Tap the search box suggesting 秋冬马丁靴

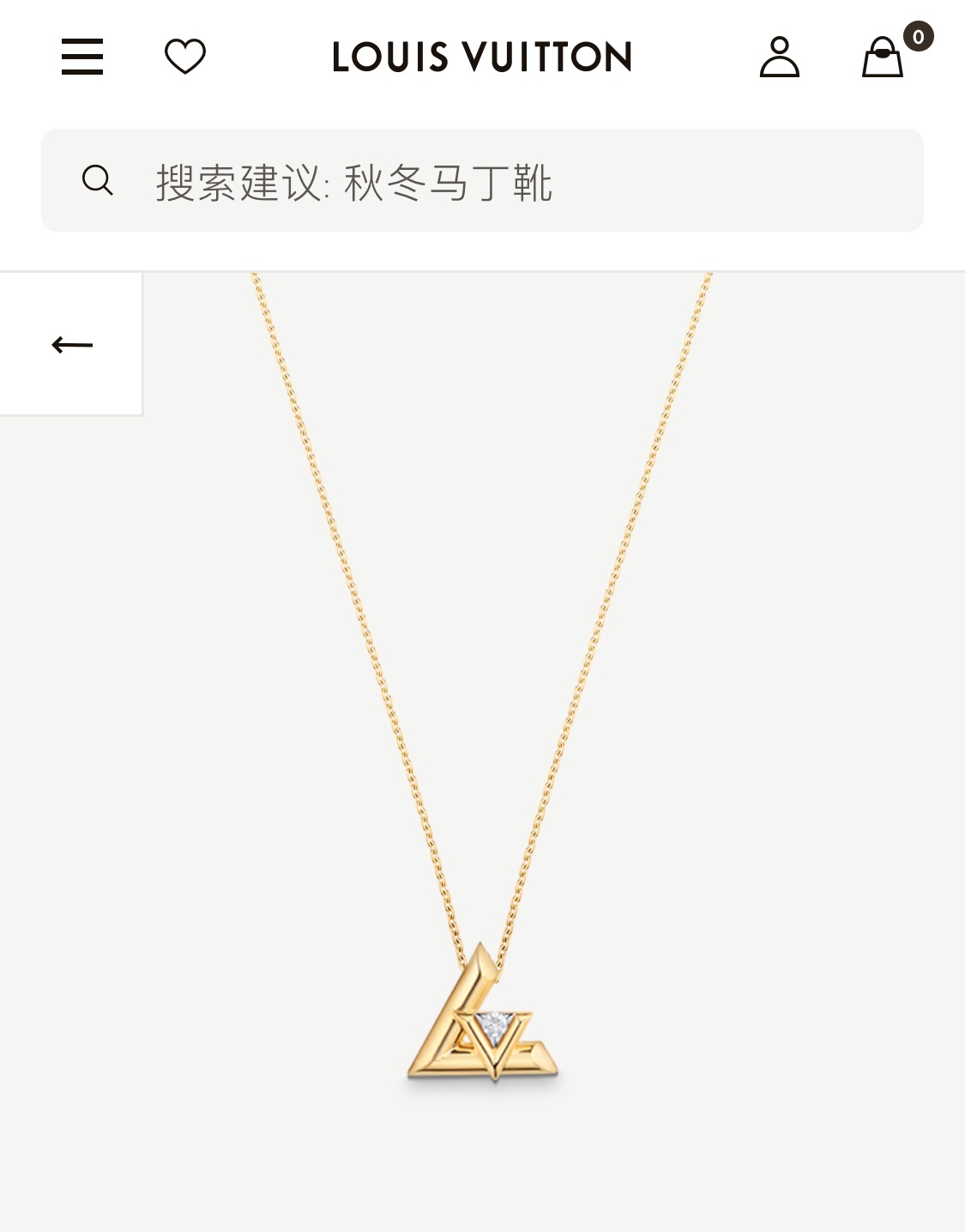pyautogui.click(x=482, y=180)
